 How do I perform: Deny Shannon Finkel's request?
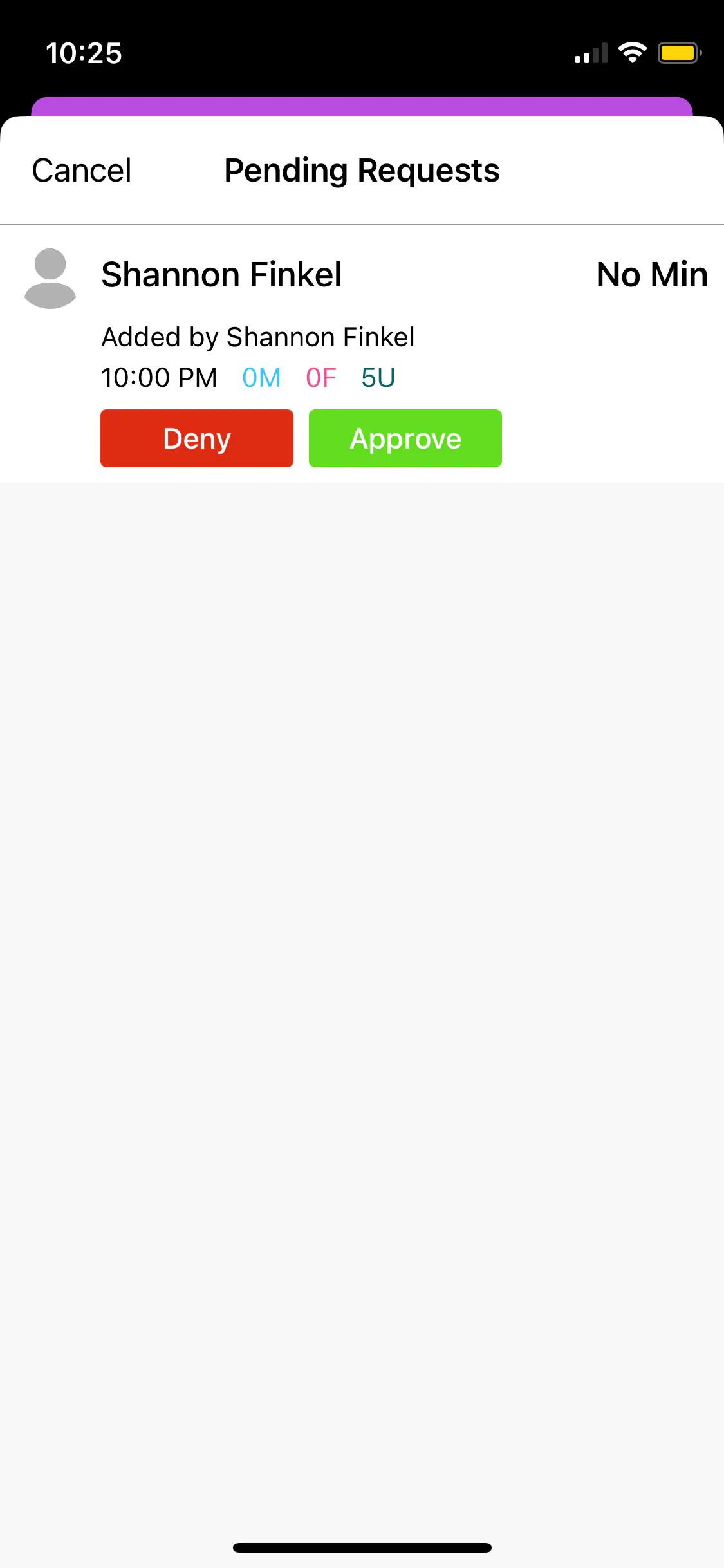click(x=197, y=438)
